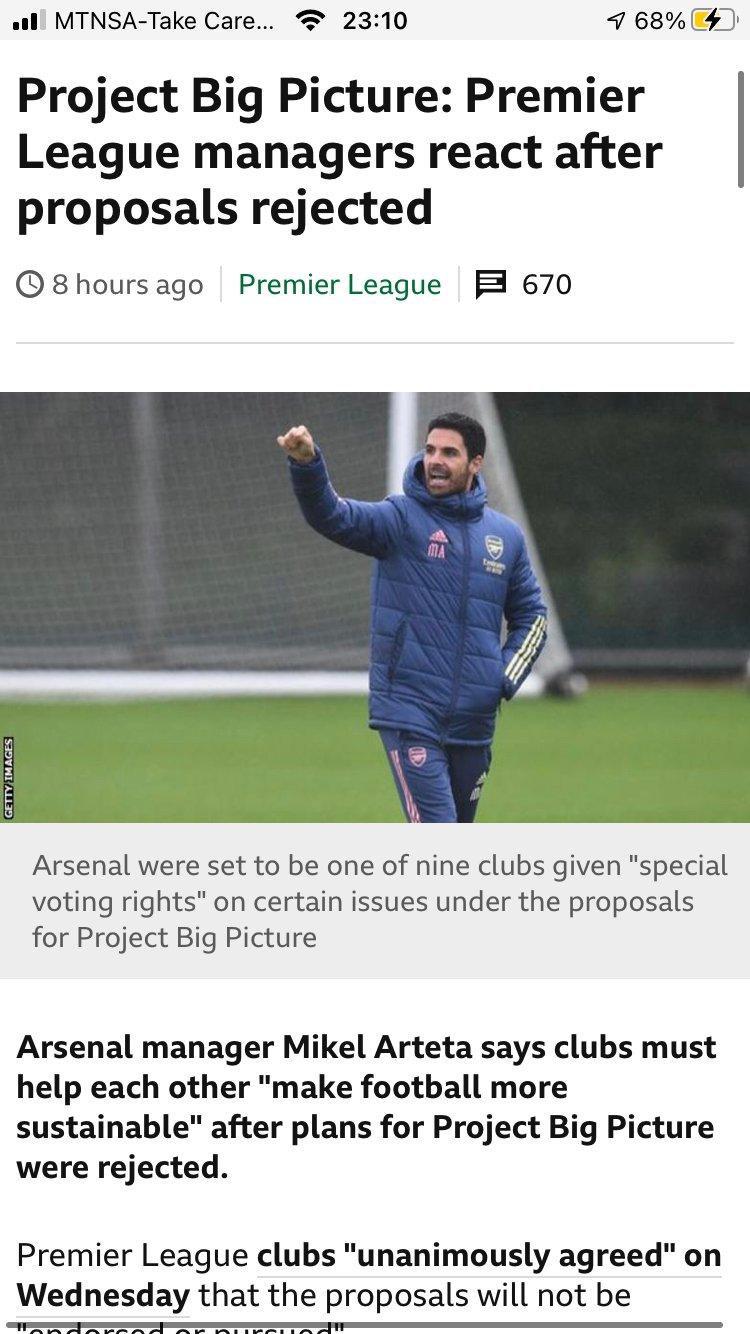View the 670 comments
This screenshot has width=750, height=1334.
(523, 285)
